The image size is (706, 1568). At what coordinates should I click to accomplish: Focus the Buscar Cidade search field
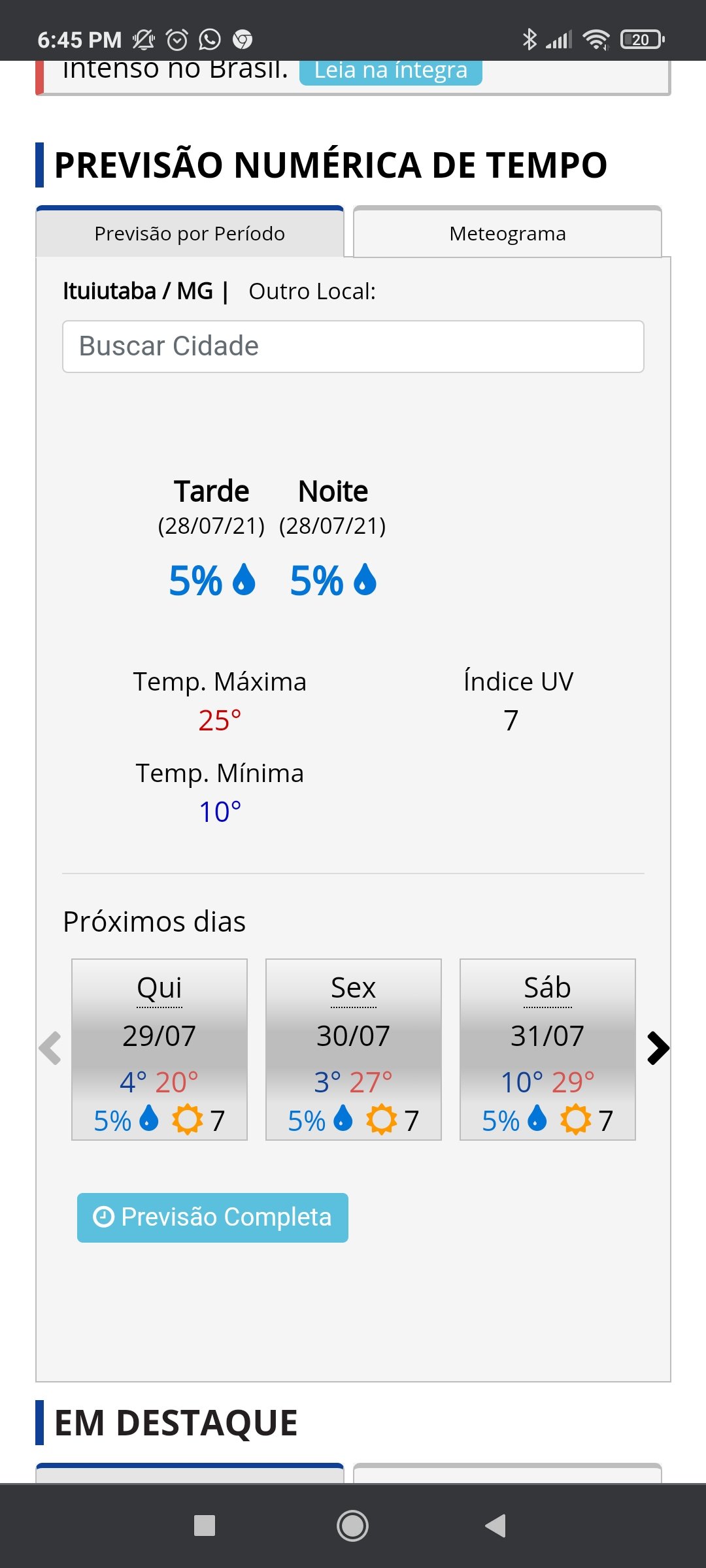click(353, 346)
